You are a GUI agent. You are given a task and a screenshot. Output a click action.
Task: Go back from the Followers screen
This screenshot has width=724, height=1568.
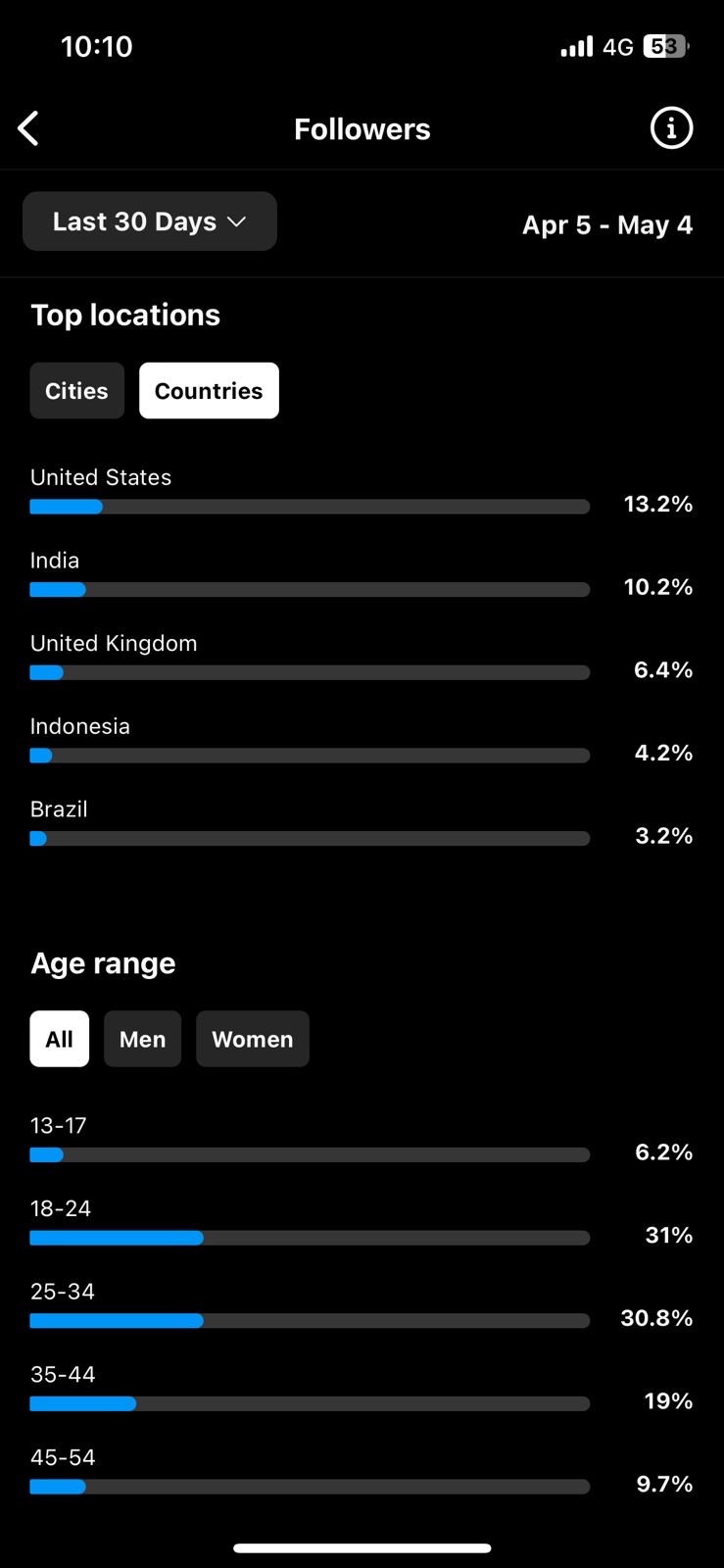click(x=28, y=128)
